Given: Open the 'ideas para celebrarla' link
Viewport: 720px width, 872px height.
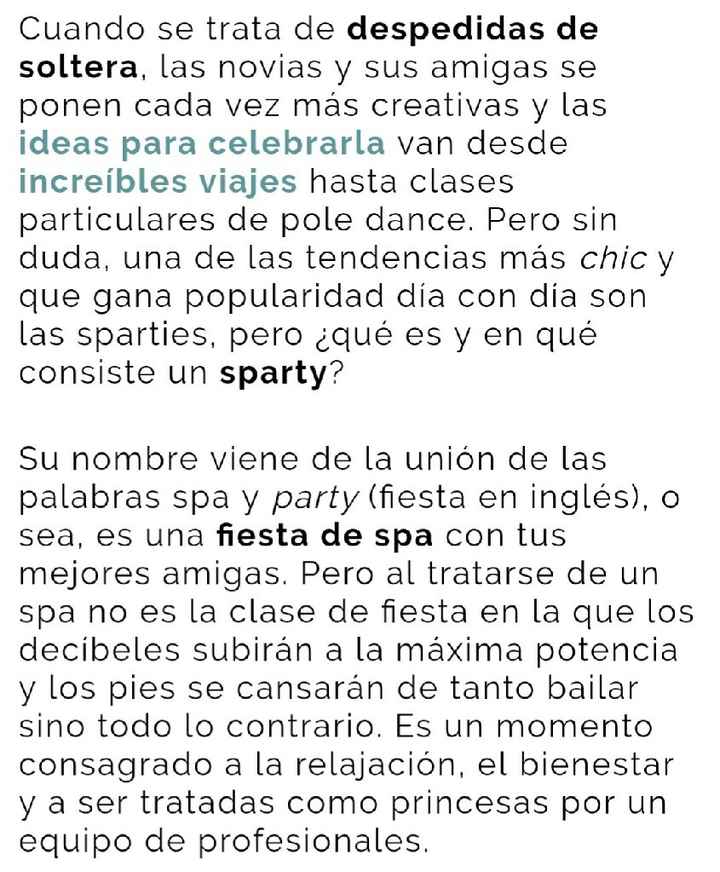Looking at the screenshot, I should click(202, 143).
